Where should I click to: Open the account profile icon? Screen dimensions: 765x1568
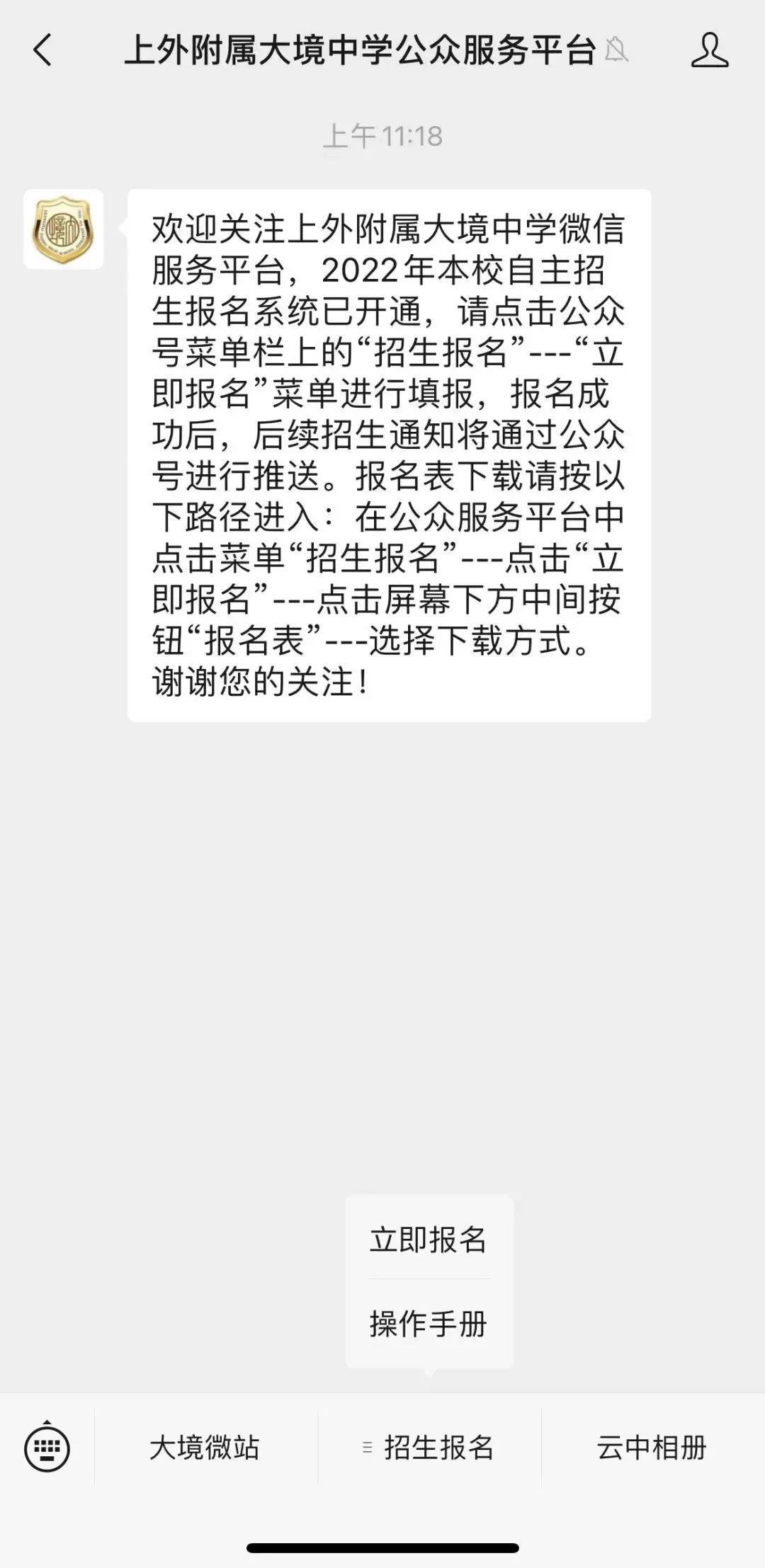coord(709,50)
